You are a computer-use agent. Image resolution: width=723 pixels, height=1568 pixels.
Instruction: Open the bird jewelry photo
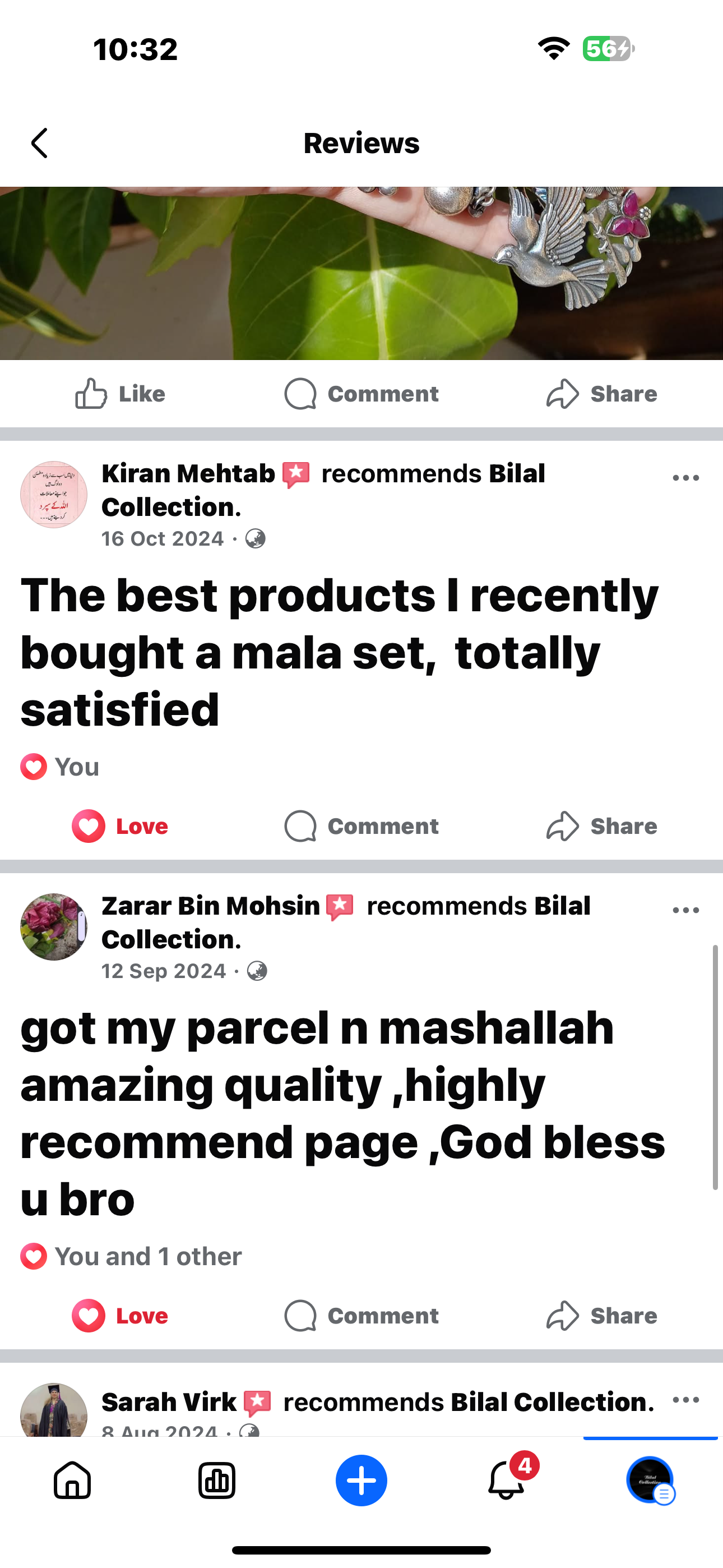(361, 273)
